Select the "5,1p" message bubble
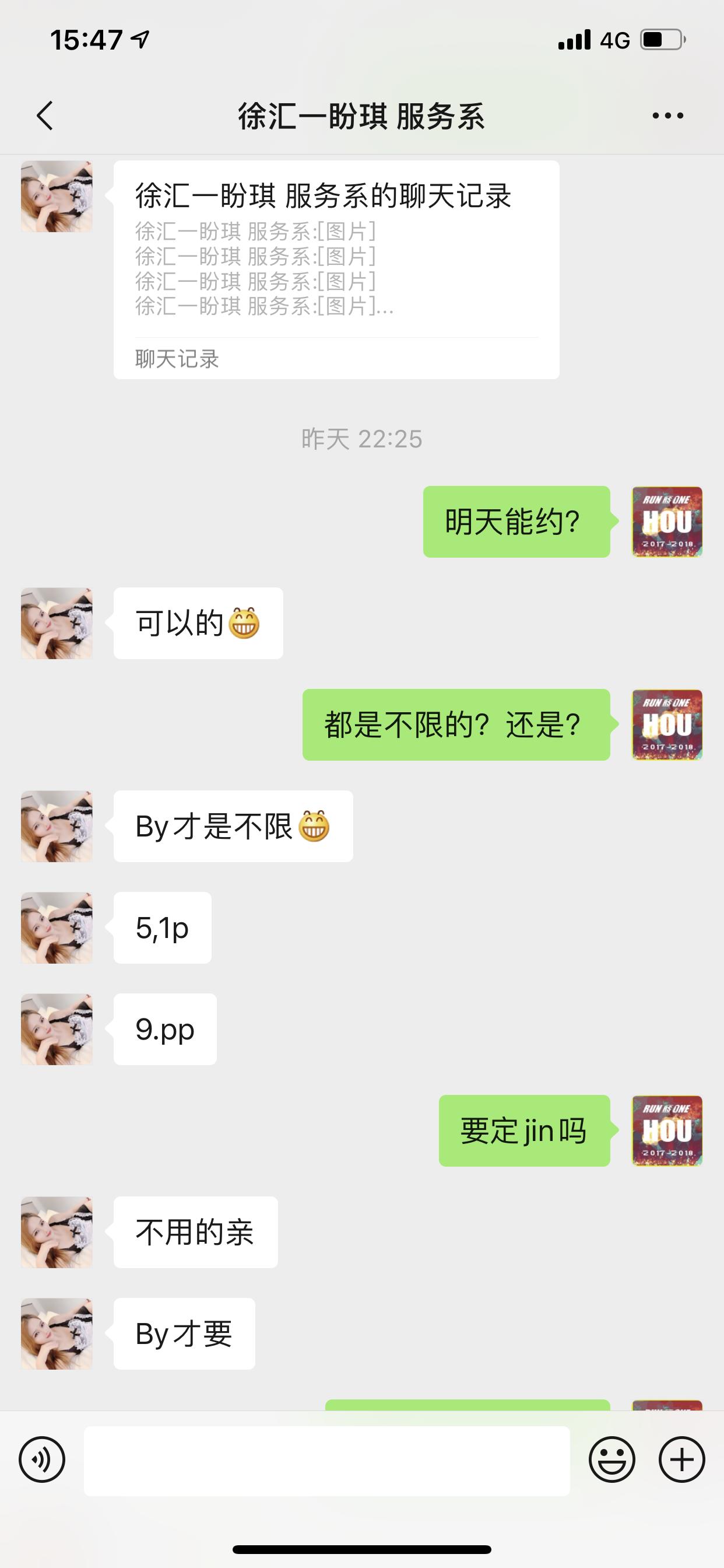724x1568 pixels. [x=161, y=927]
